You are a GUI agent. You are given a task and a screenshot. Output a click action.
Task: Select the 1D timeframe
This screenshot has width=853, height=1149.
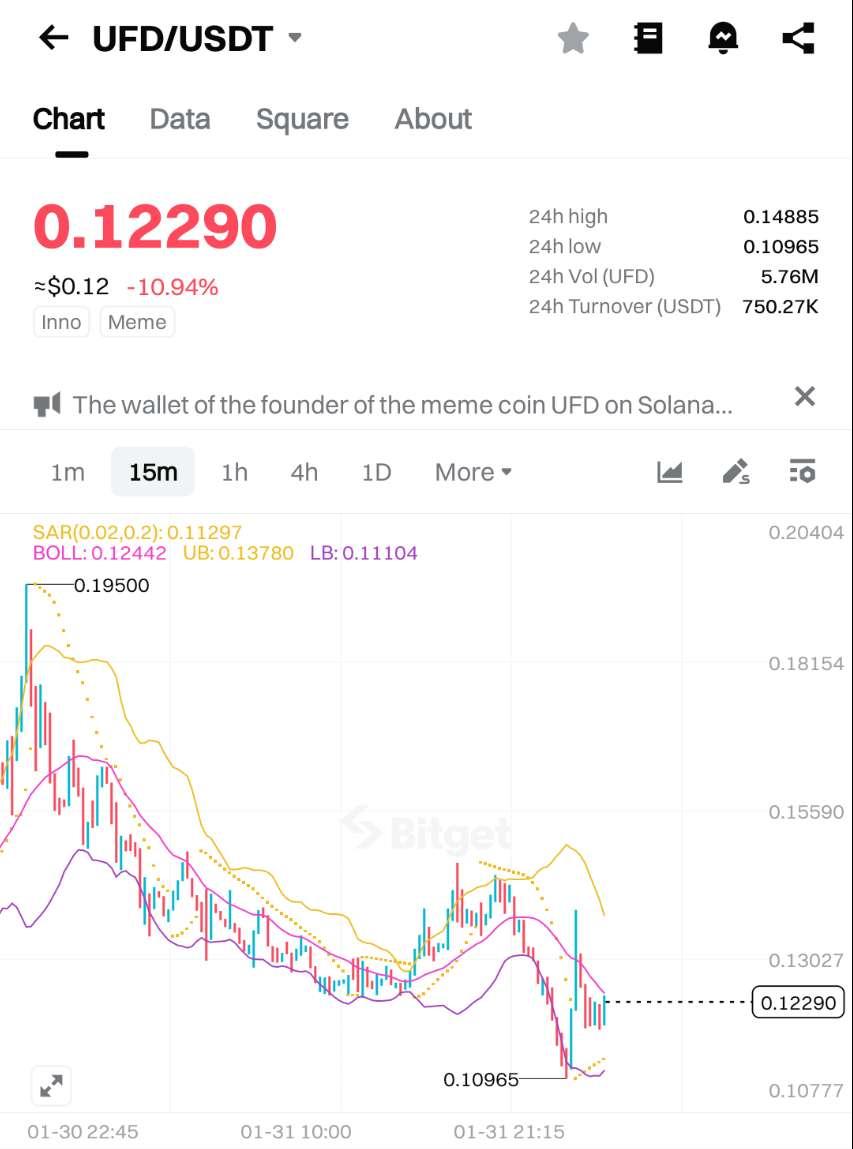click(376, 472)
